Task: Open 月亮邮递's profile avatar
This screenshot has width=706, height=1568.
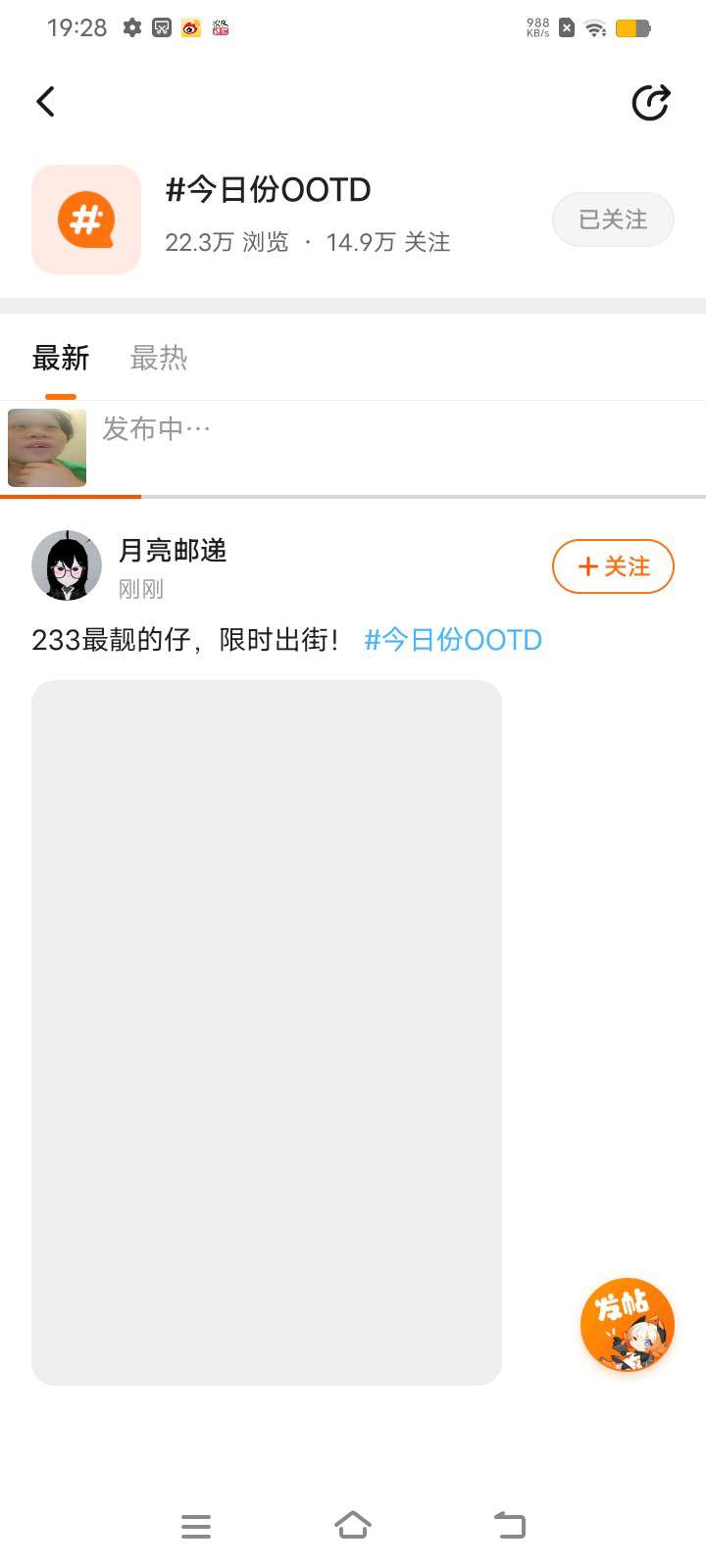Action: click(67, 565)
